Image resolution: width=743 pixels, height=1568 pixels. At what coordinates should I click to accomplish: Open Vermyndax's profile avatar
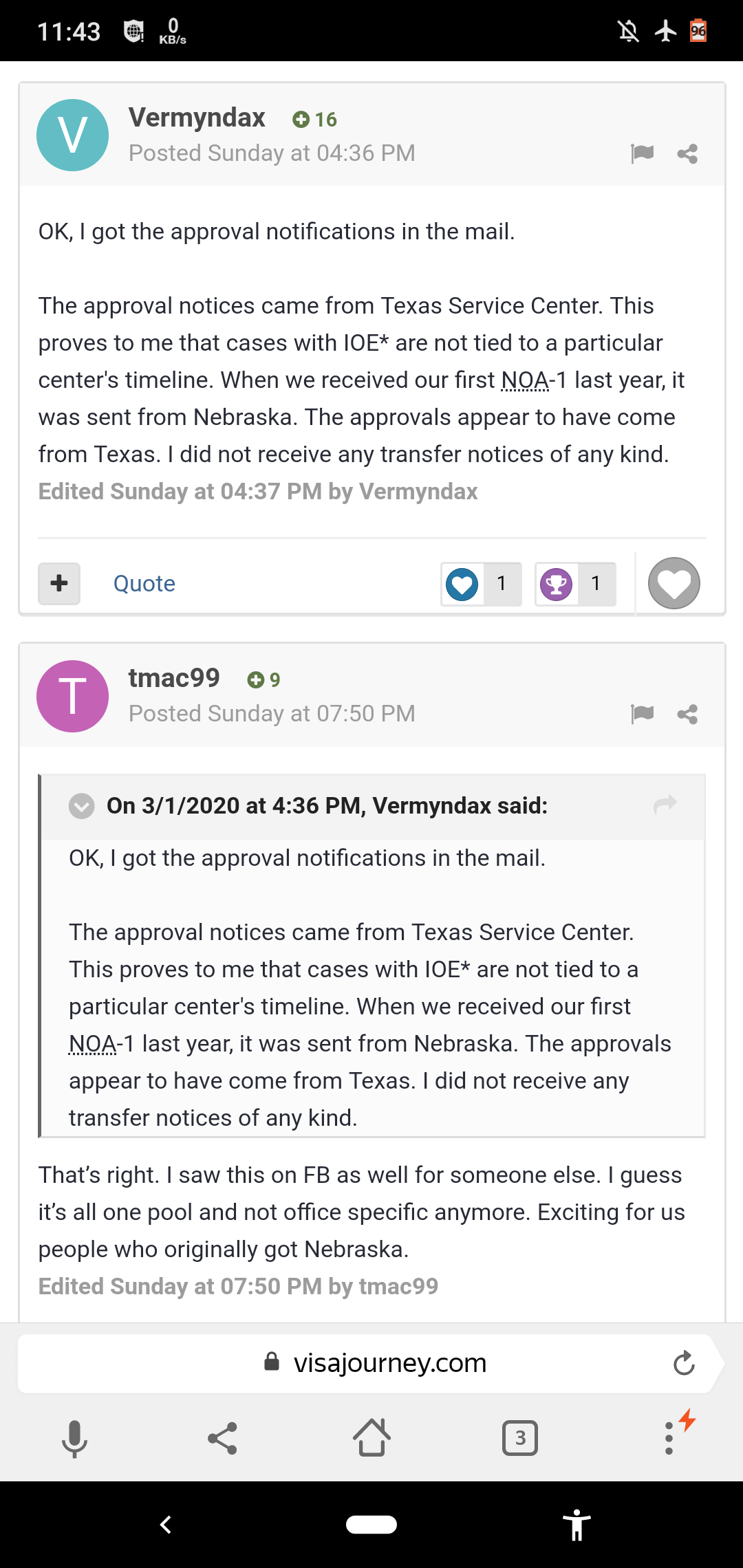(x=72, y=135)
